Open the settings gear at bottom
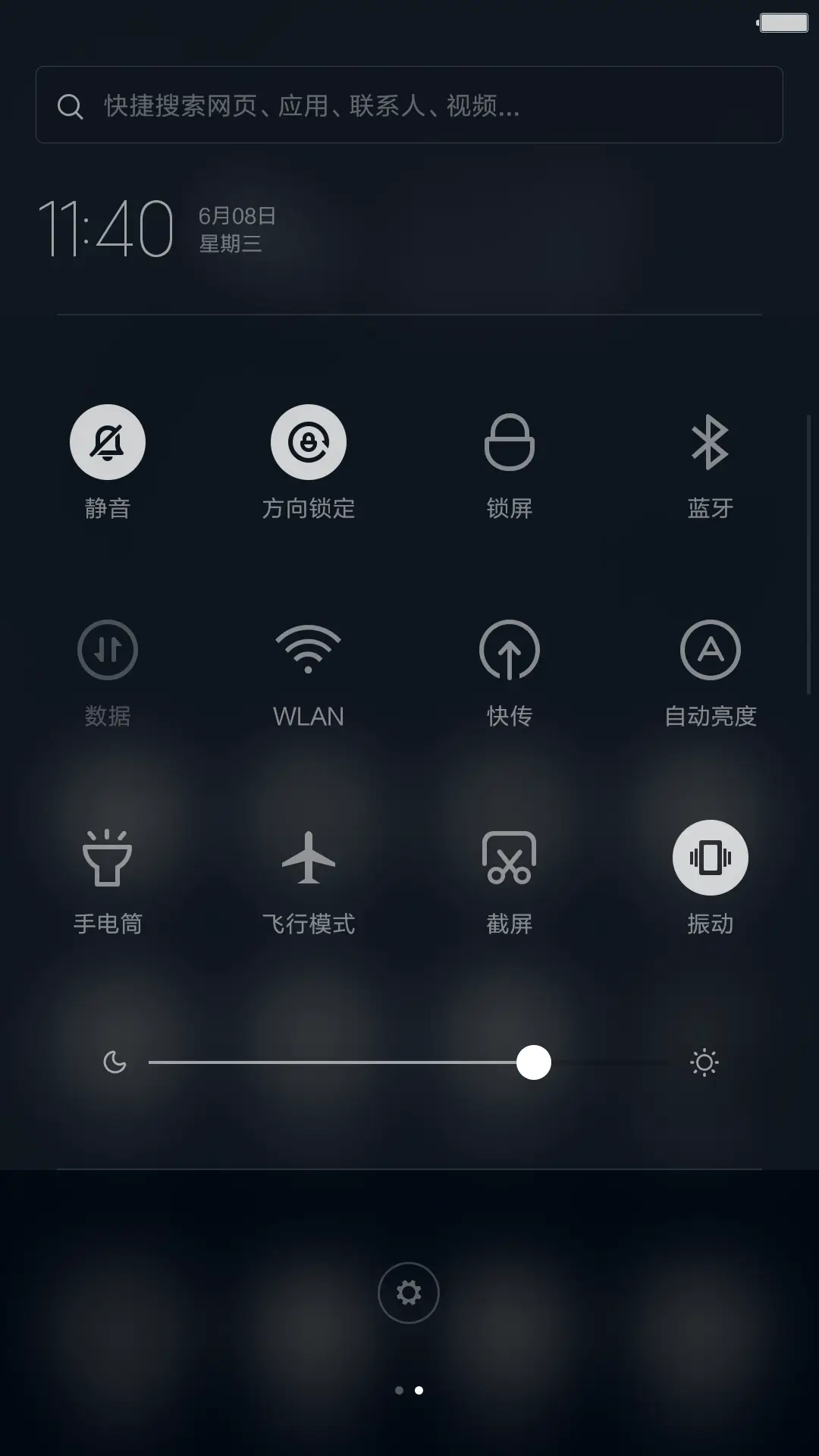This screenshot has height=1456, width=819. tap(409, 1292)
